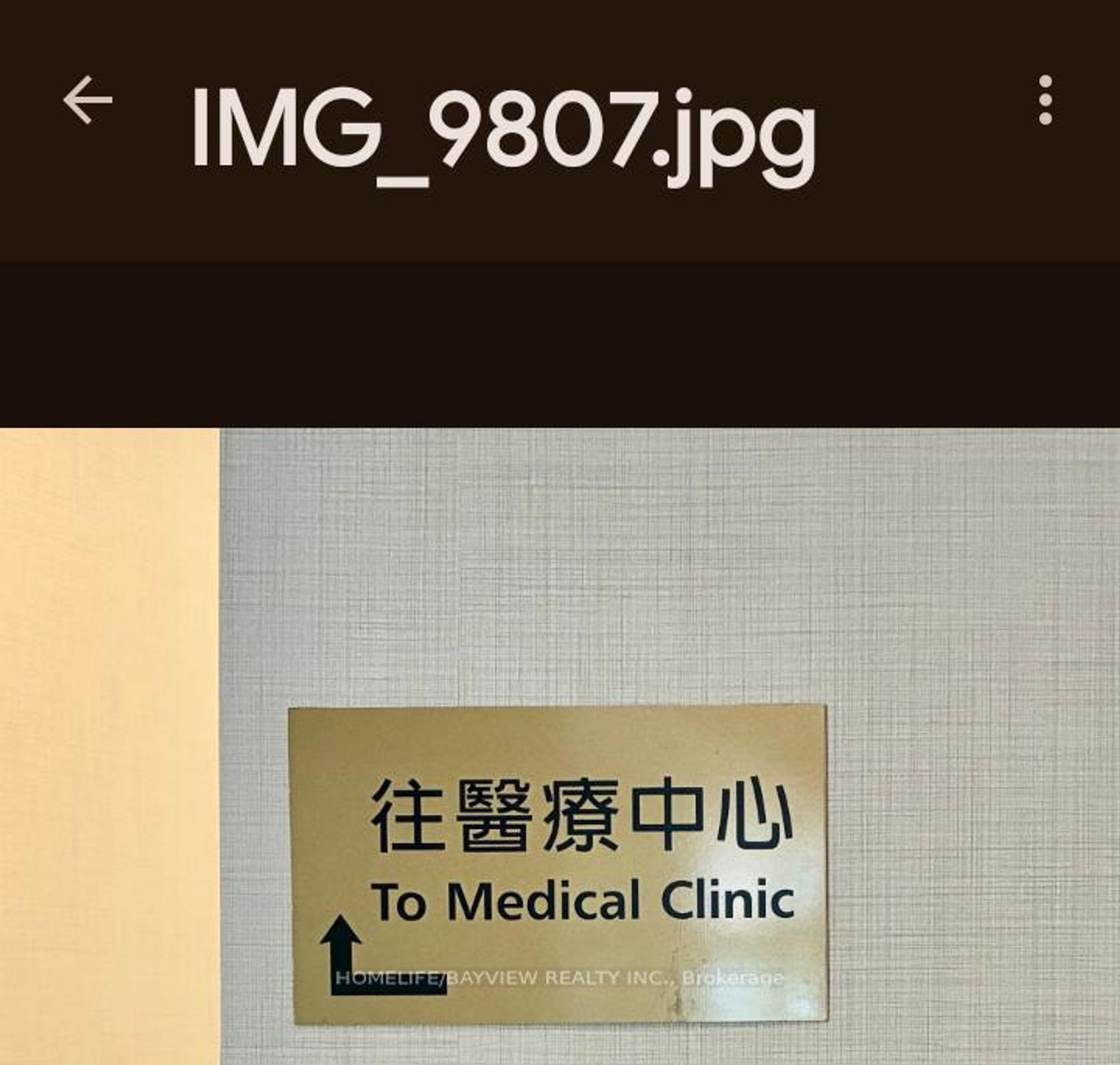Tap the back arrow
This screenshot has width=1120, height=1065.
(87, 100)
